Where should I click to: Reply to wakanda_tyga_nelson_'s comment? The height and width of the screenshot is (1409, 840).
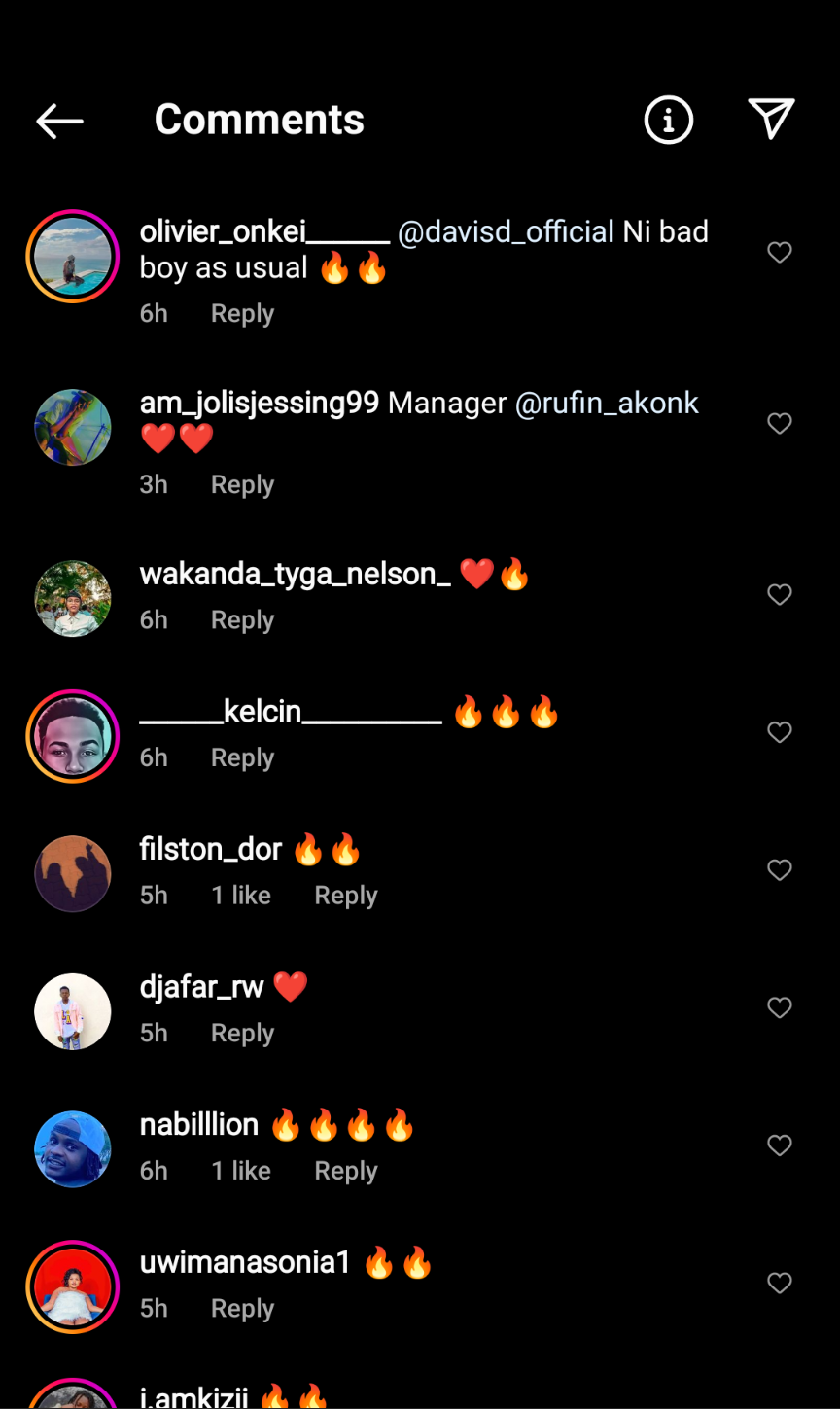tap(242, 620)
